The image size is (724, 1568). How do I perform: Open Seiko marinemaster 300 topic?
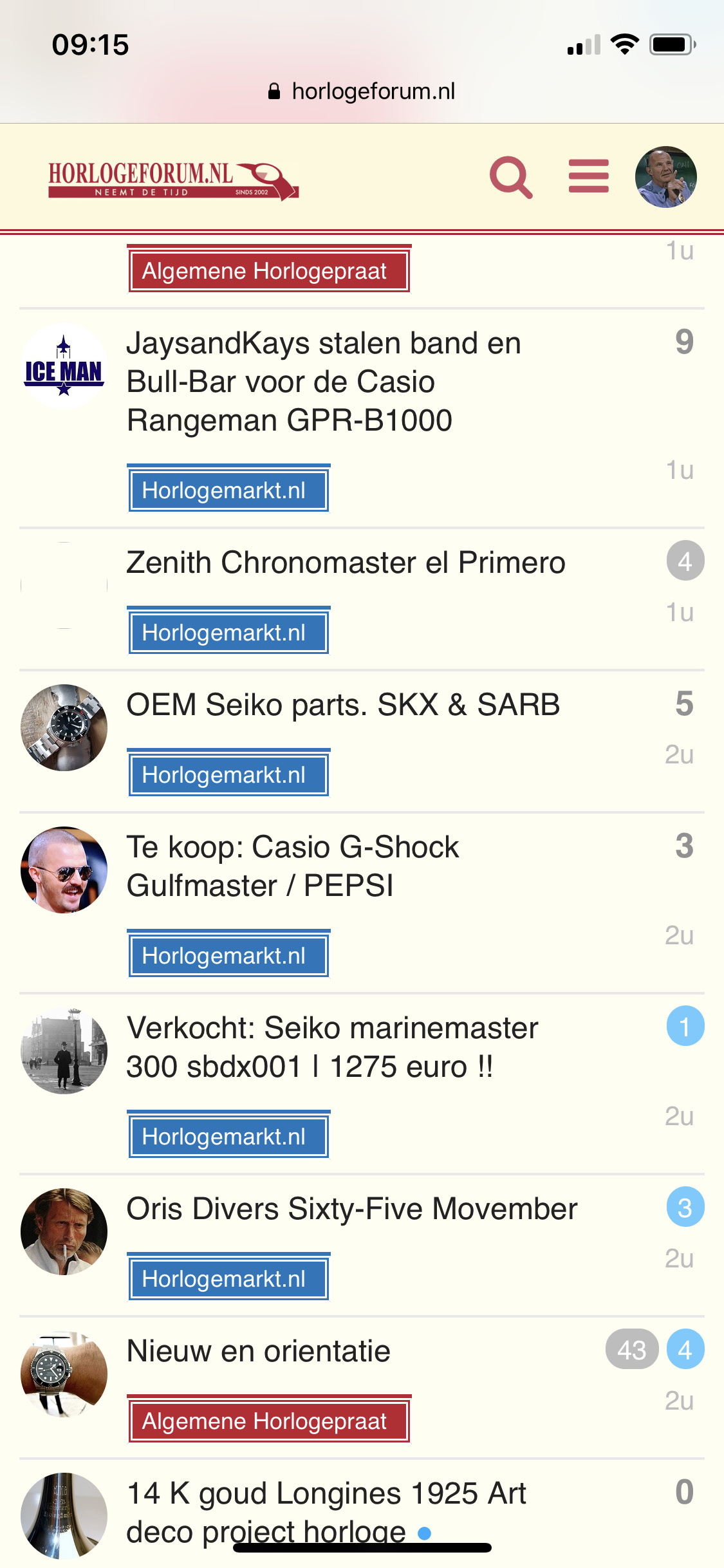click(332, 1047)
